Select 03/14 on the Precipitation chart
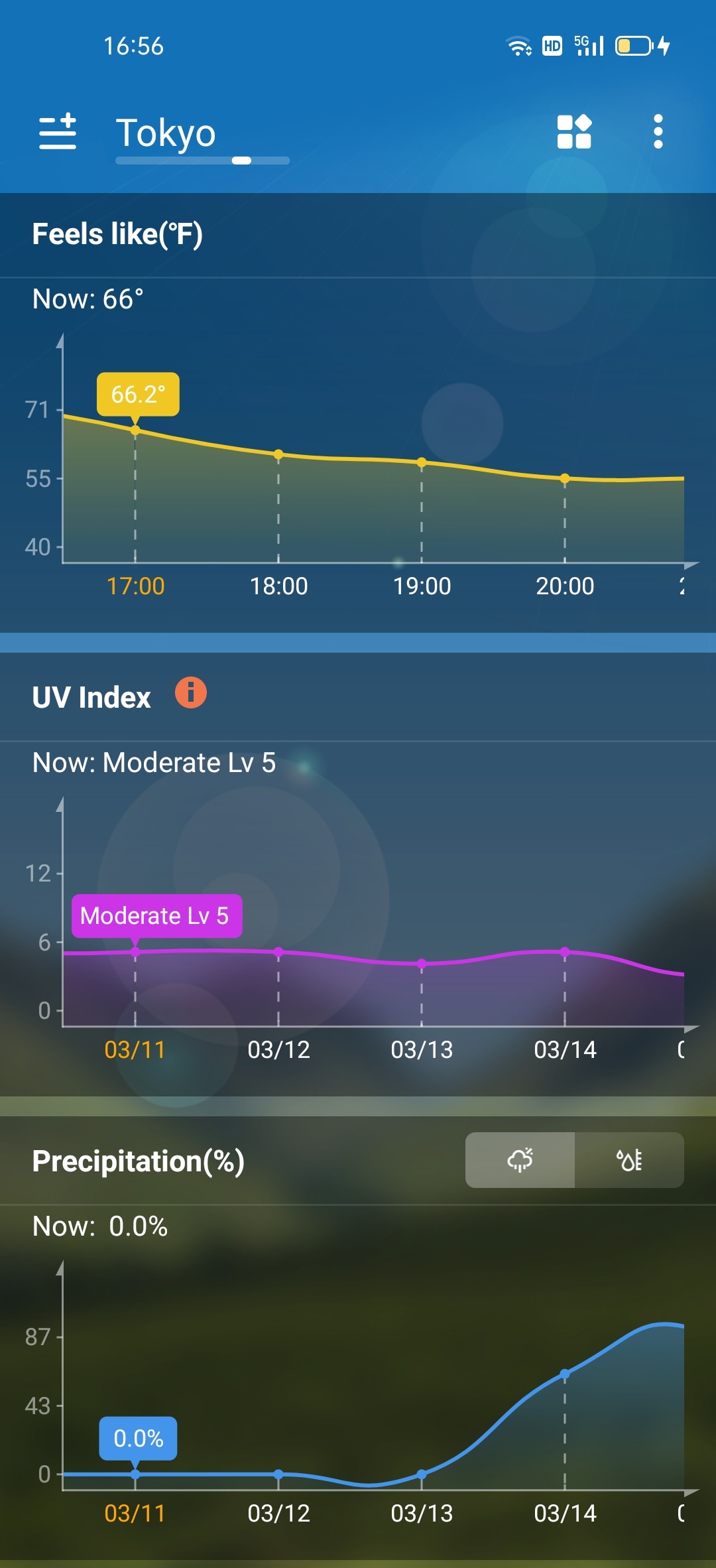716x1568 pixels. 565,1374
